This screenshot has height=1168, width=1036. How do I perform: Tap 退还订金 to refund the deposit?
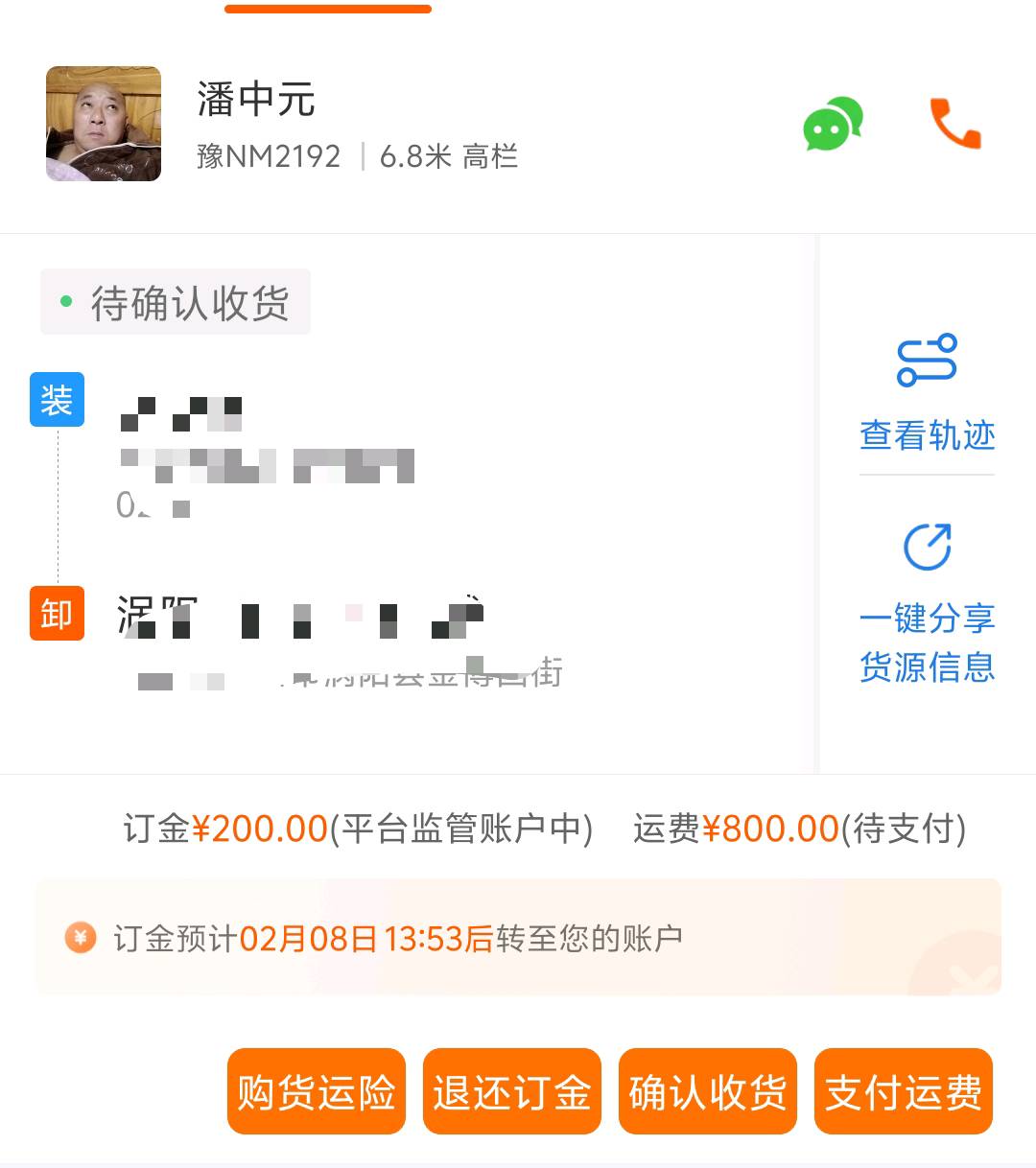coord(512,1091)
